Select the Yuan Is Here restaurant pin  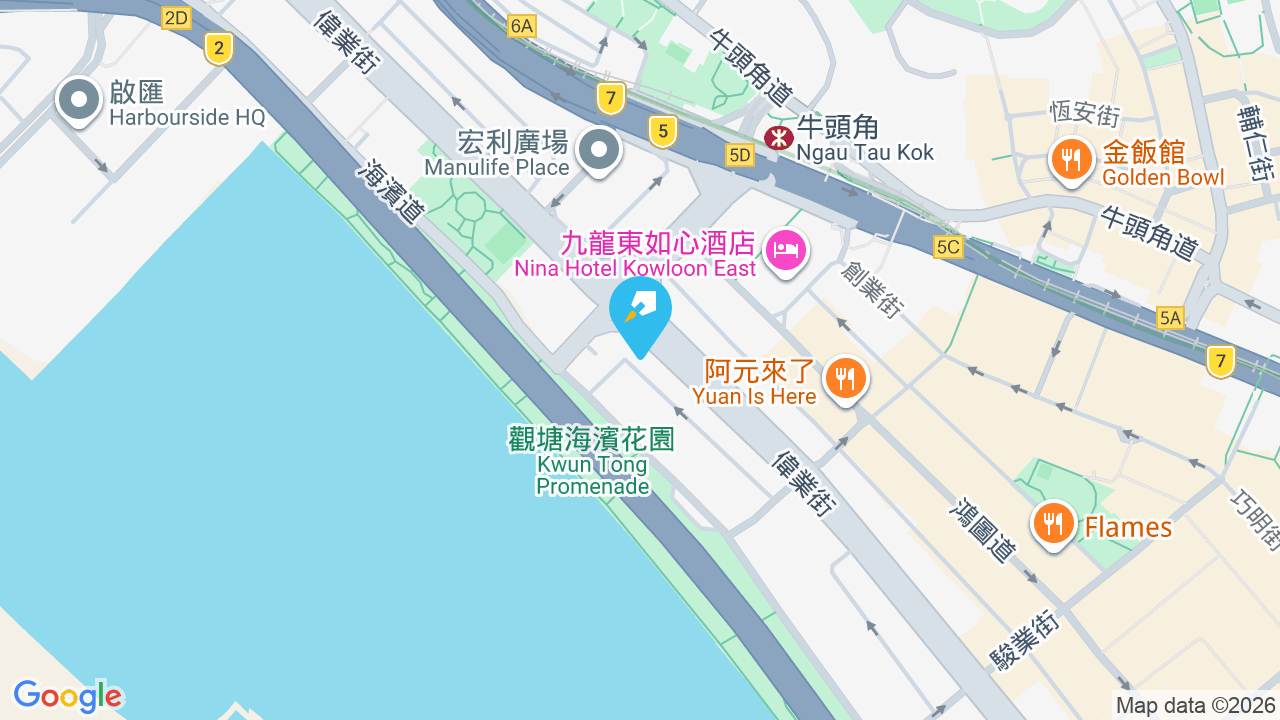(x=846, y=381)
